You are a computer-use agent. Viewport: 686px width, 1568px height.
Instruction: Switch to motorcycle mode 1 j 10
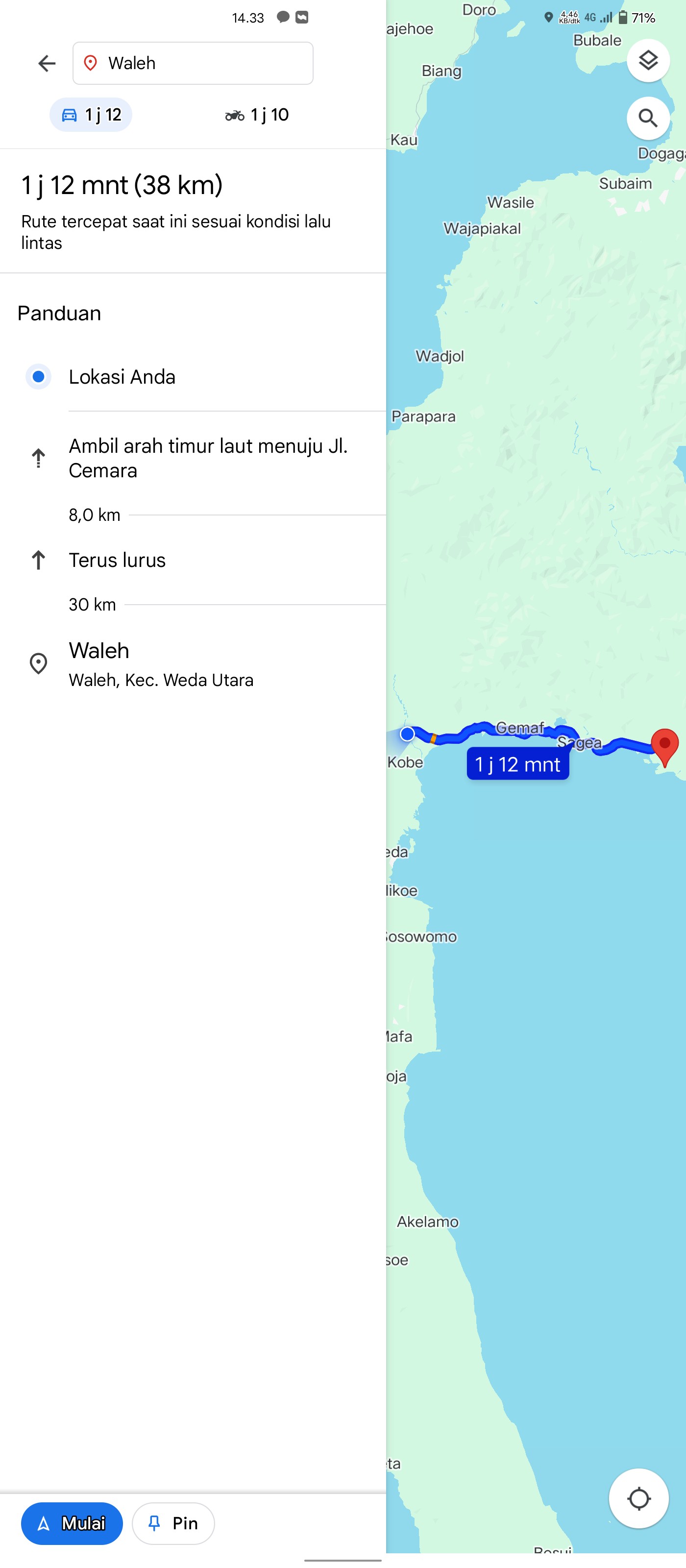(x=257, y=115)
